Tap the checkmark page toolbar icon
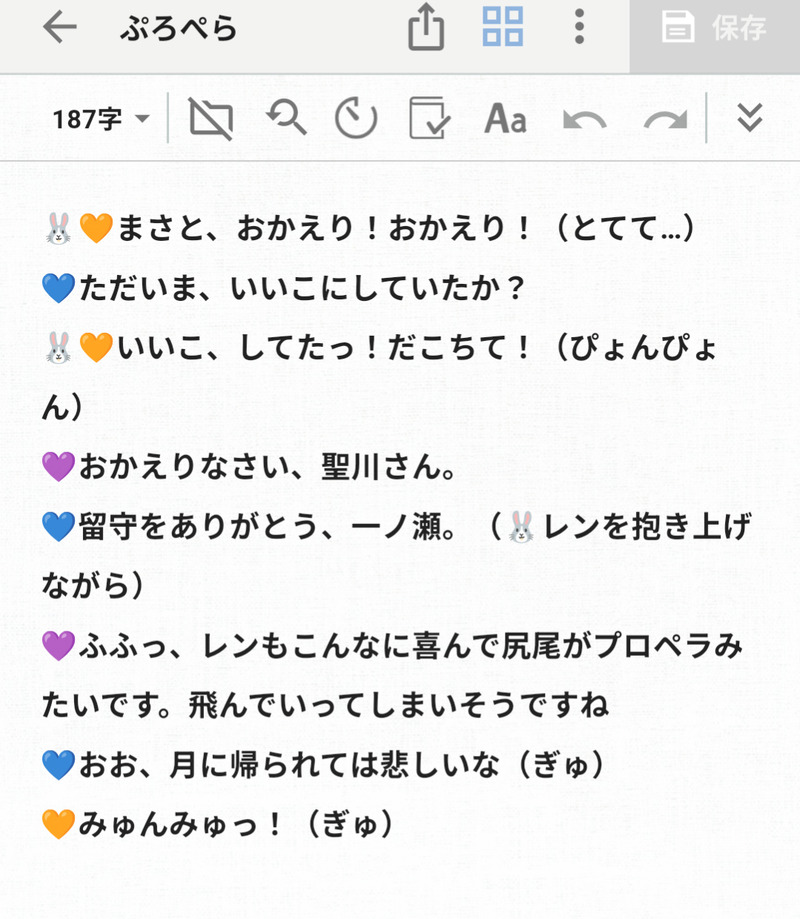Image resolution: width=800 pixels, height=919 pixels. (x=430, y=120)
